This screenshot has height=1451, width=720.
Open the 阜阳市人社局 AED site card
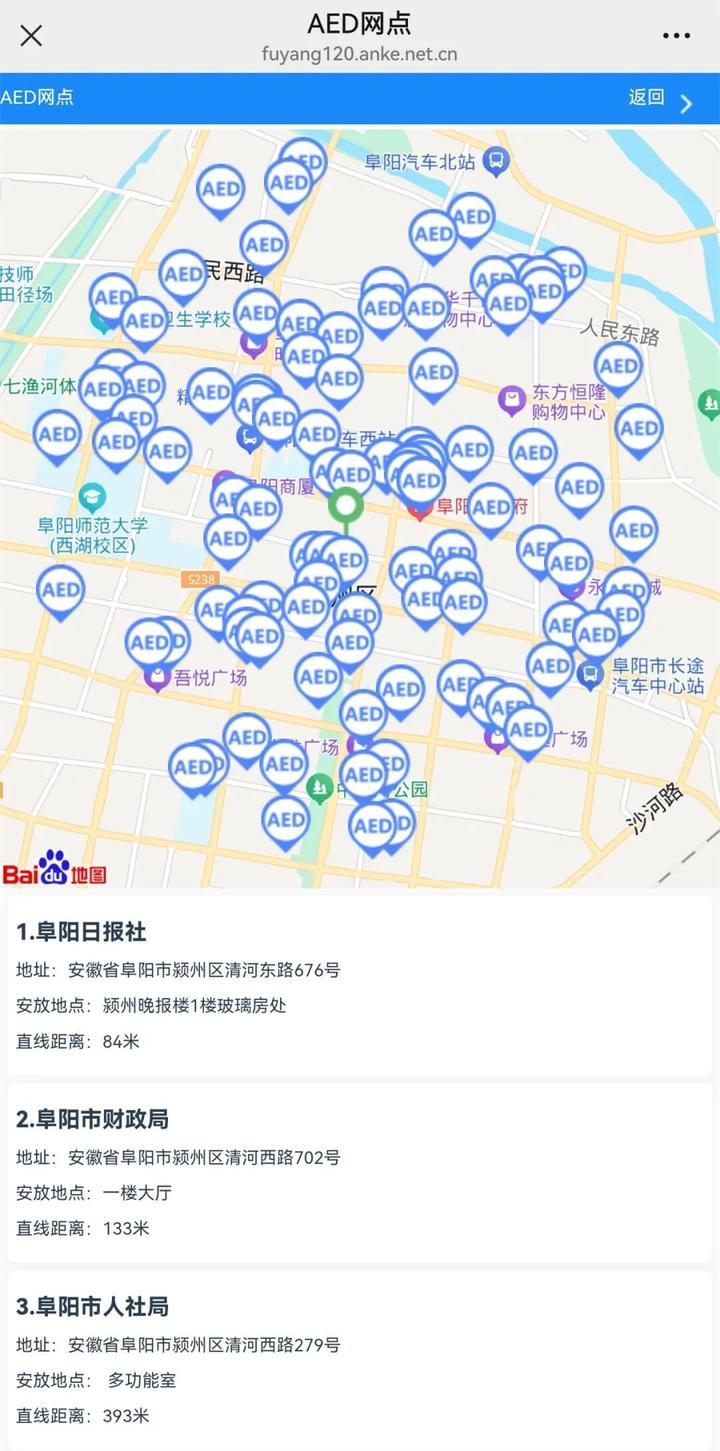coord(359,1360)
